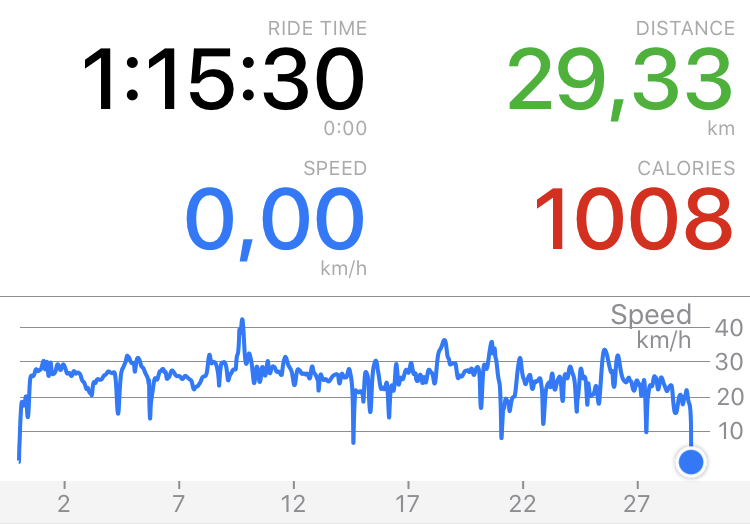
Task: Select the blue current-position marker on graph
Action: 690,462
